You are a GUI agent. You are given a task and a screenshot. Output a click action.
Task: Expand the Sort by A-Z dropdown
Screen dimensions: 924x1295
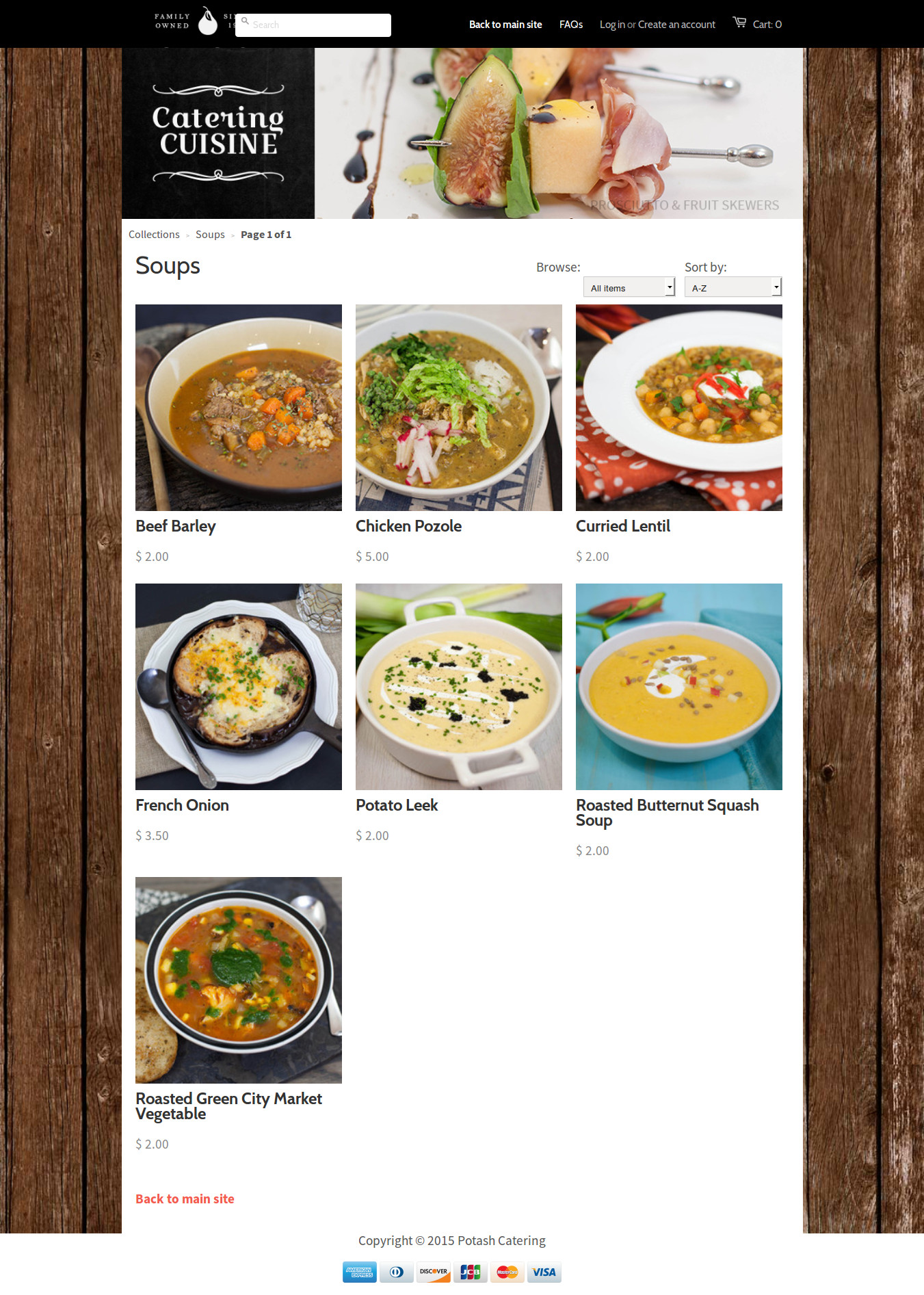pos(732,287)
